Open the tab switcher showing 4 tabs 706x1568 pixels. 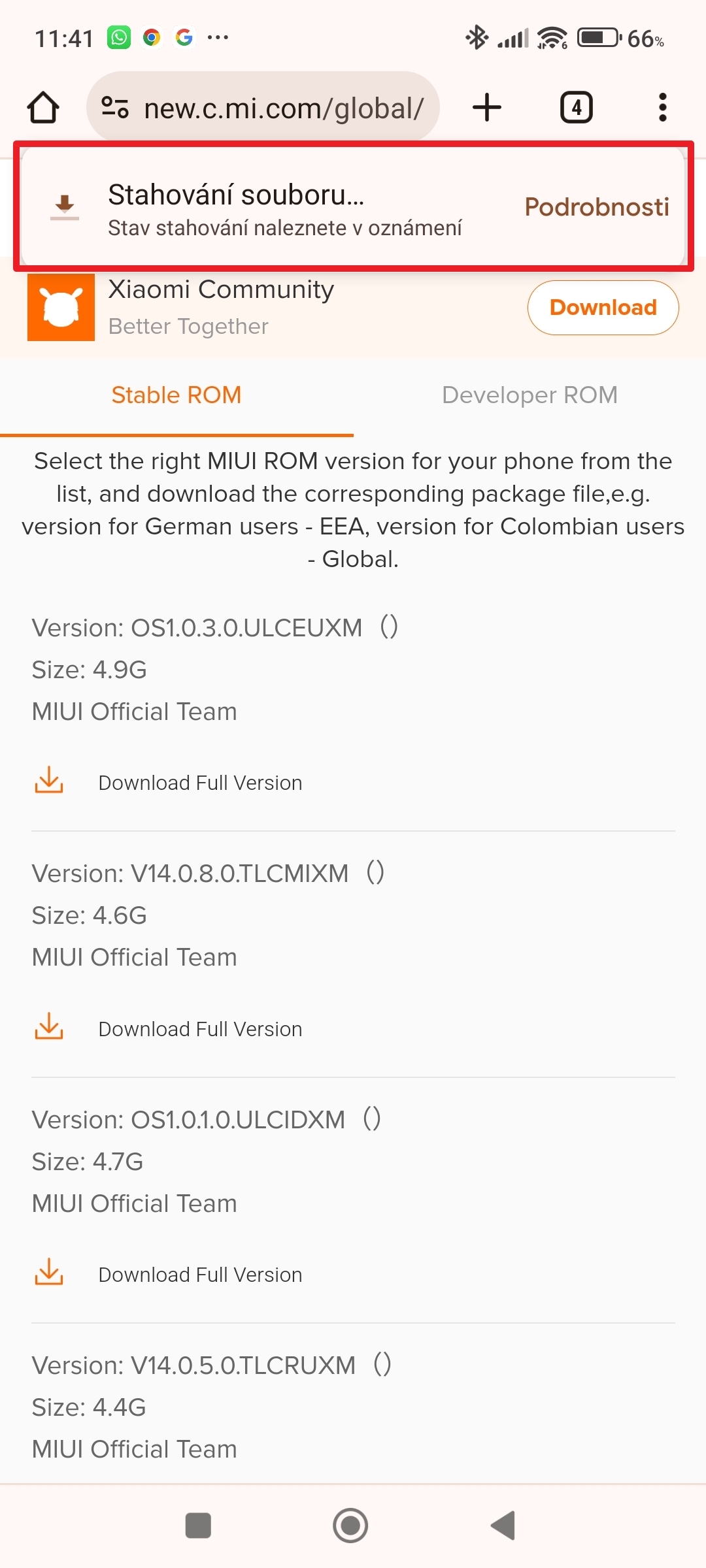pyautogui.click(x=576, y=108)
